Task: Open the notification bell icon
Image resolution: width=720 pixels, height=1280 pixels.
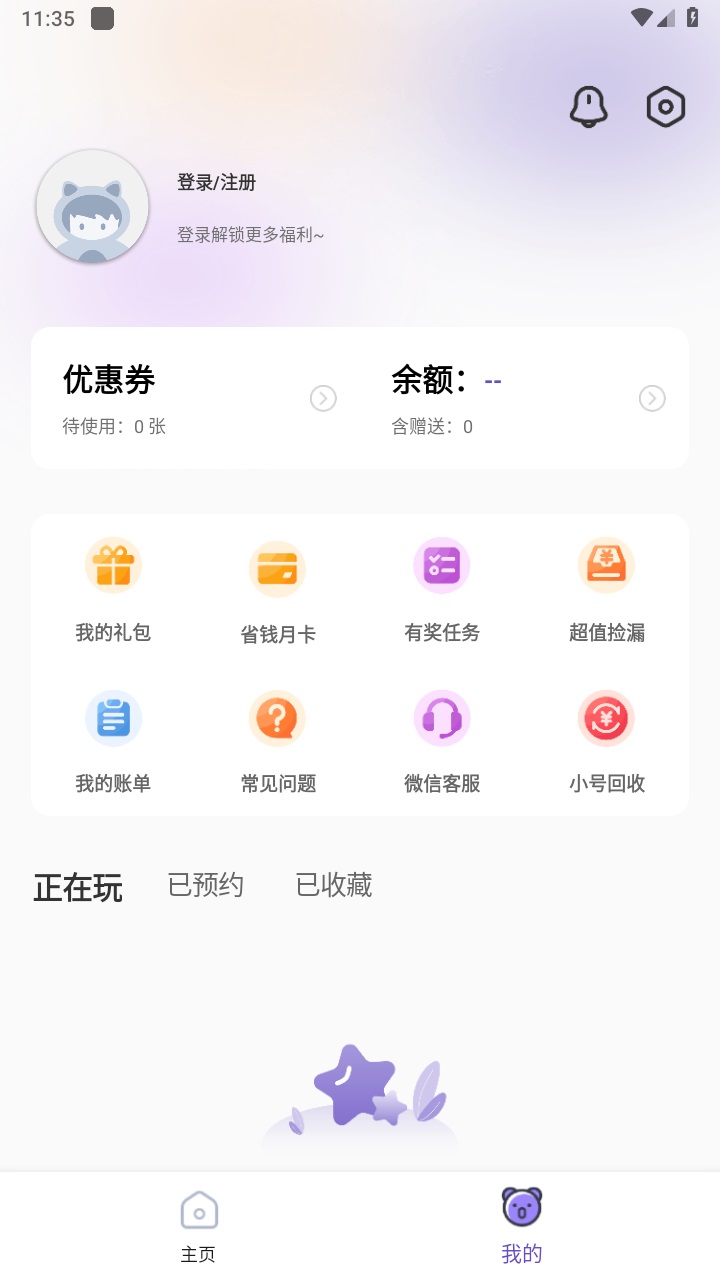Action: pyautogui.click(x=589, y=107)
